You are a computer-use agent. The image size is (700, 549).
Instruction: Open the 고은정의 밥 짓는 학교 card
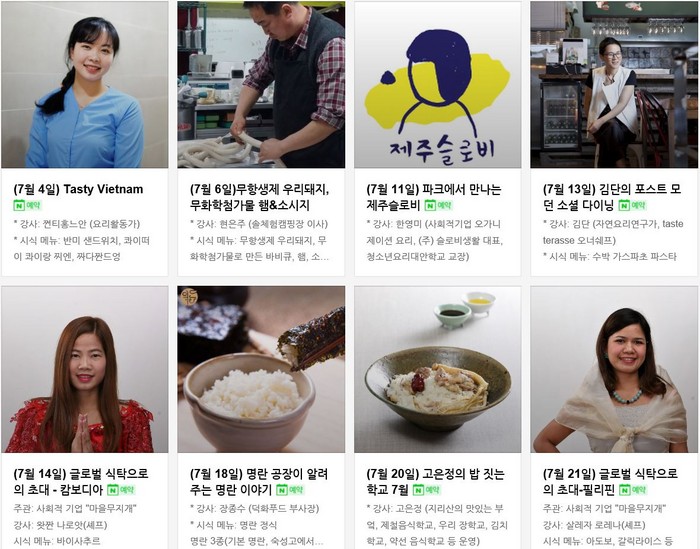(437, 370)
